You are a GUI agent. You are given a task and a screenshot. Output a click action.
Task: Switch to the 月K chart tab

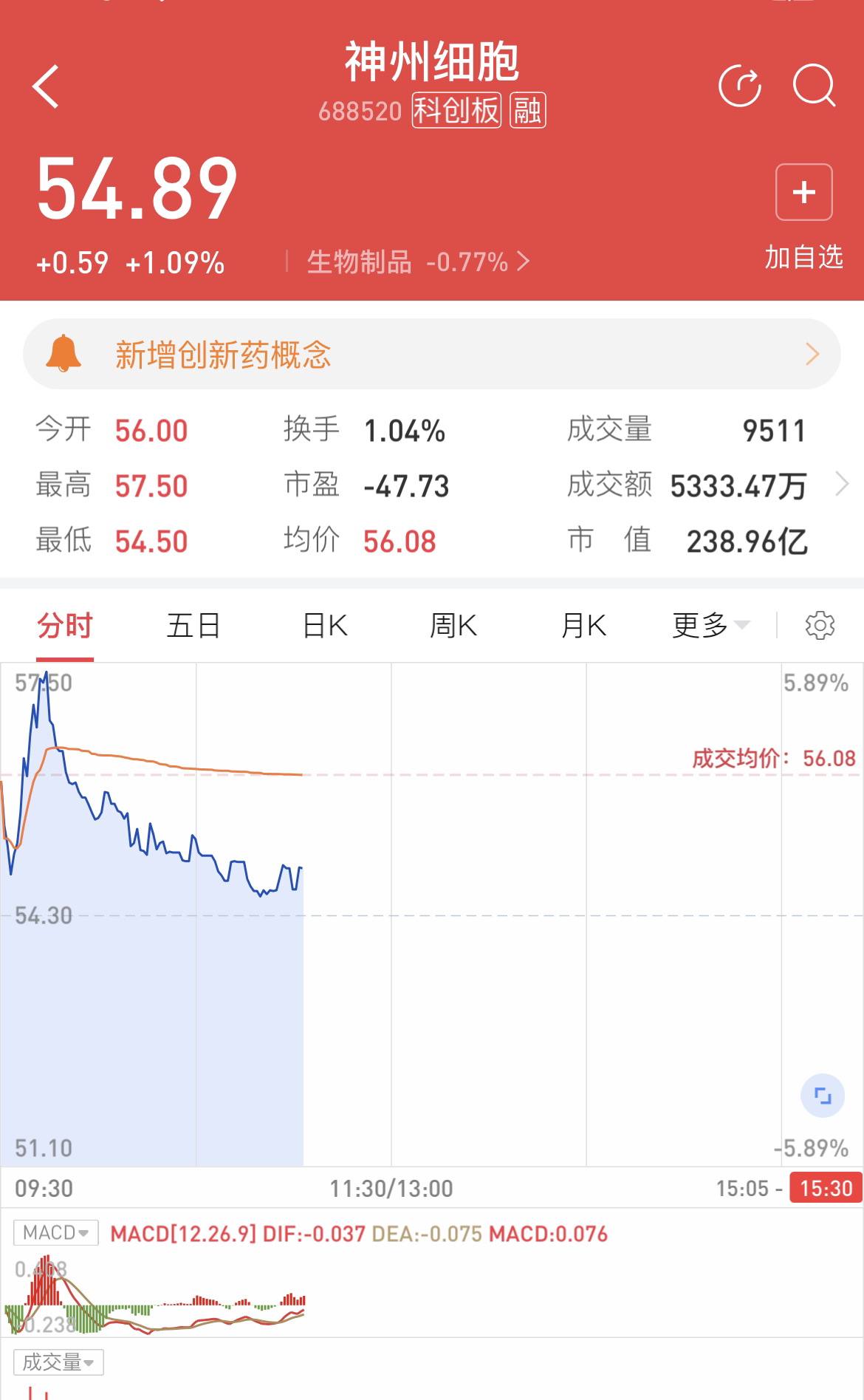tap(583, 626)
